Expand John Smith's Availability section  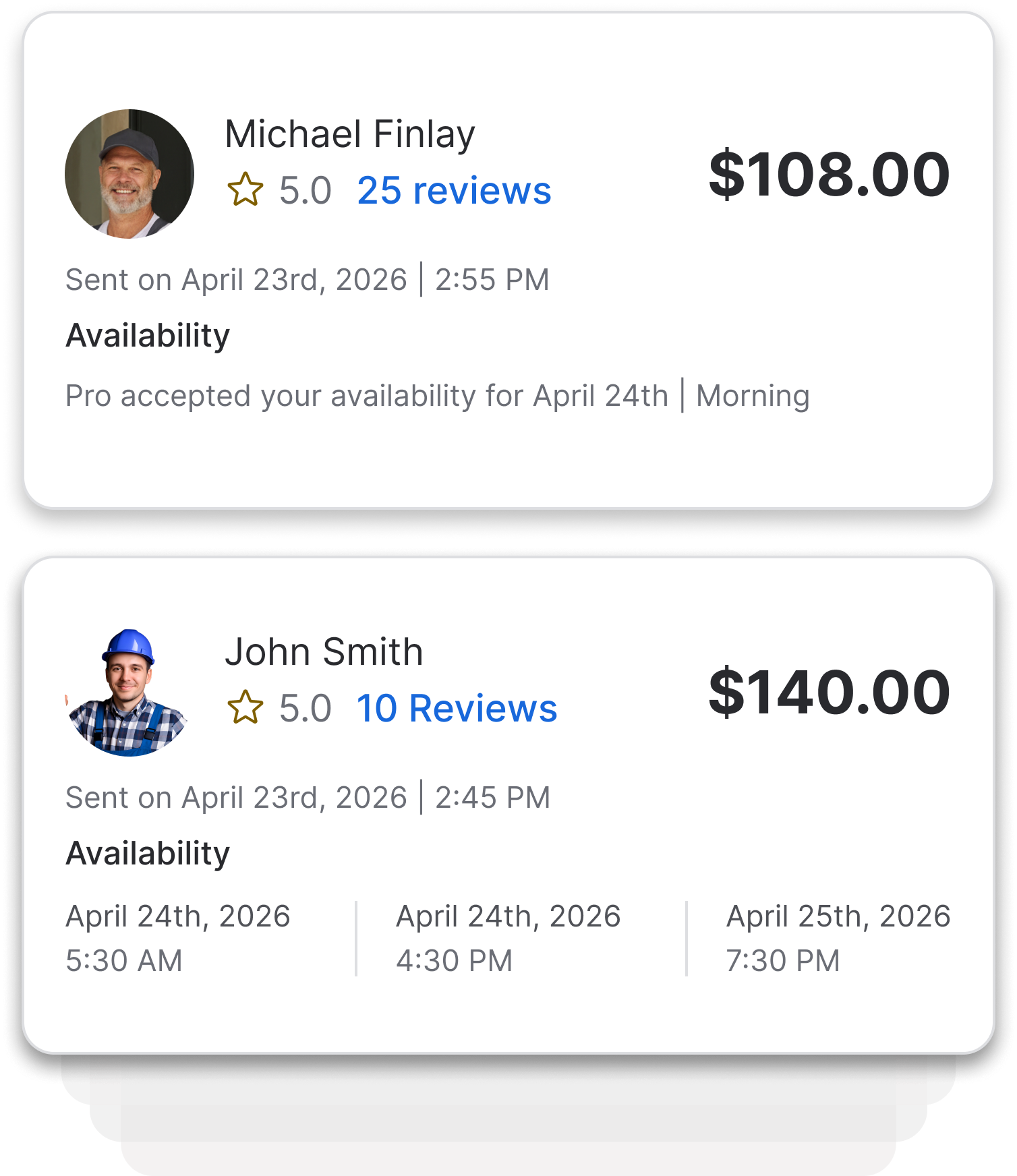[x=147, y=854]
